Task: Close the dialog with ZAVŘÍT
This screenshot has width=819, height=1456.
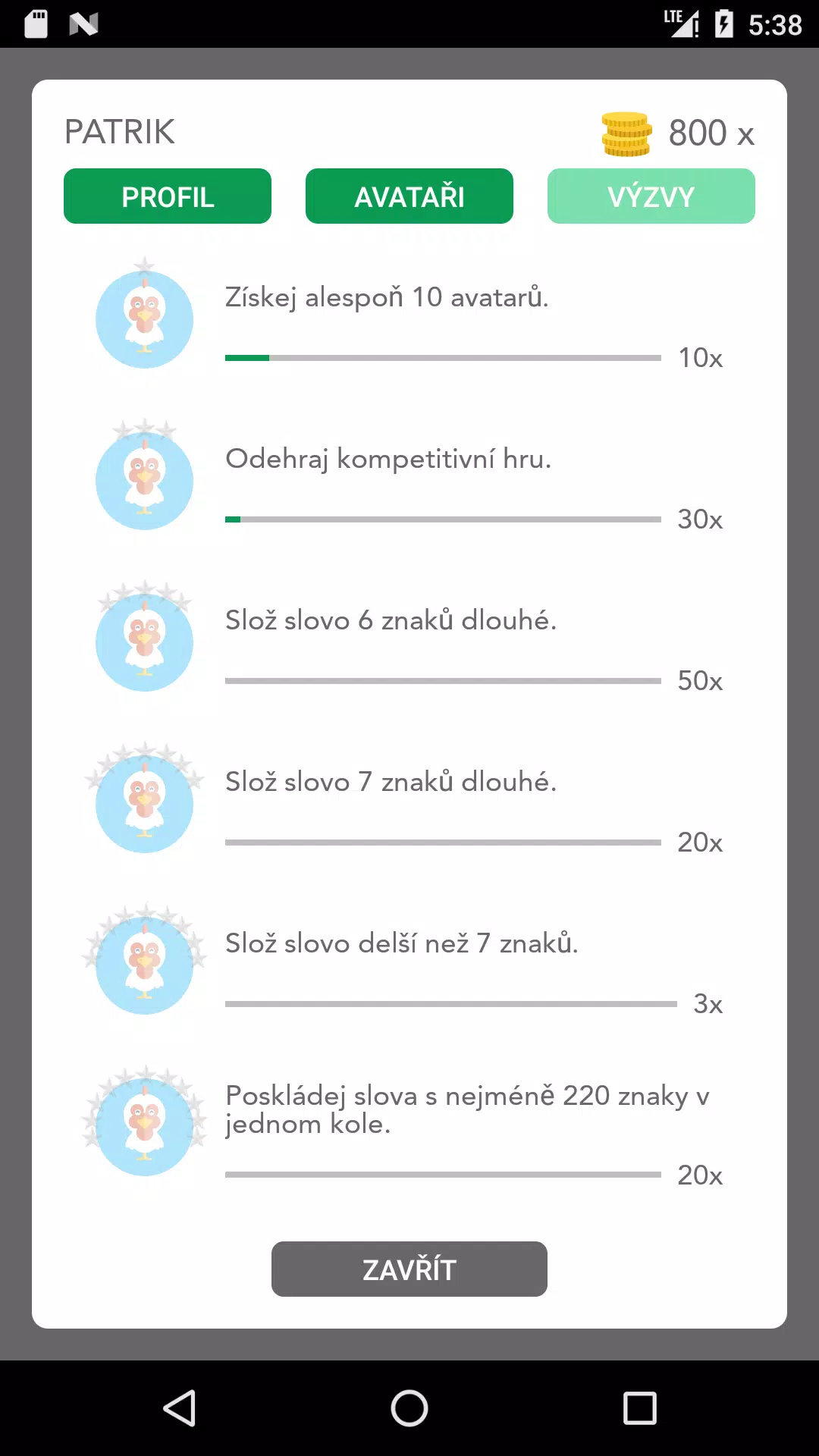Action: click(409, 1269)
